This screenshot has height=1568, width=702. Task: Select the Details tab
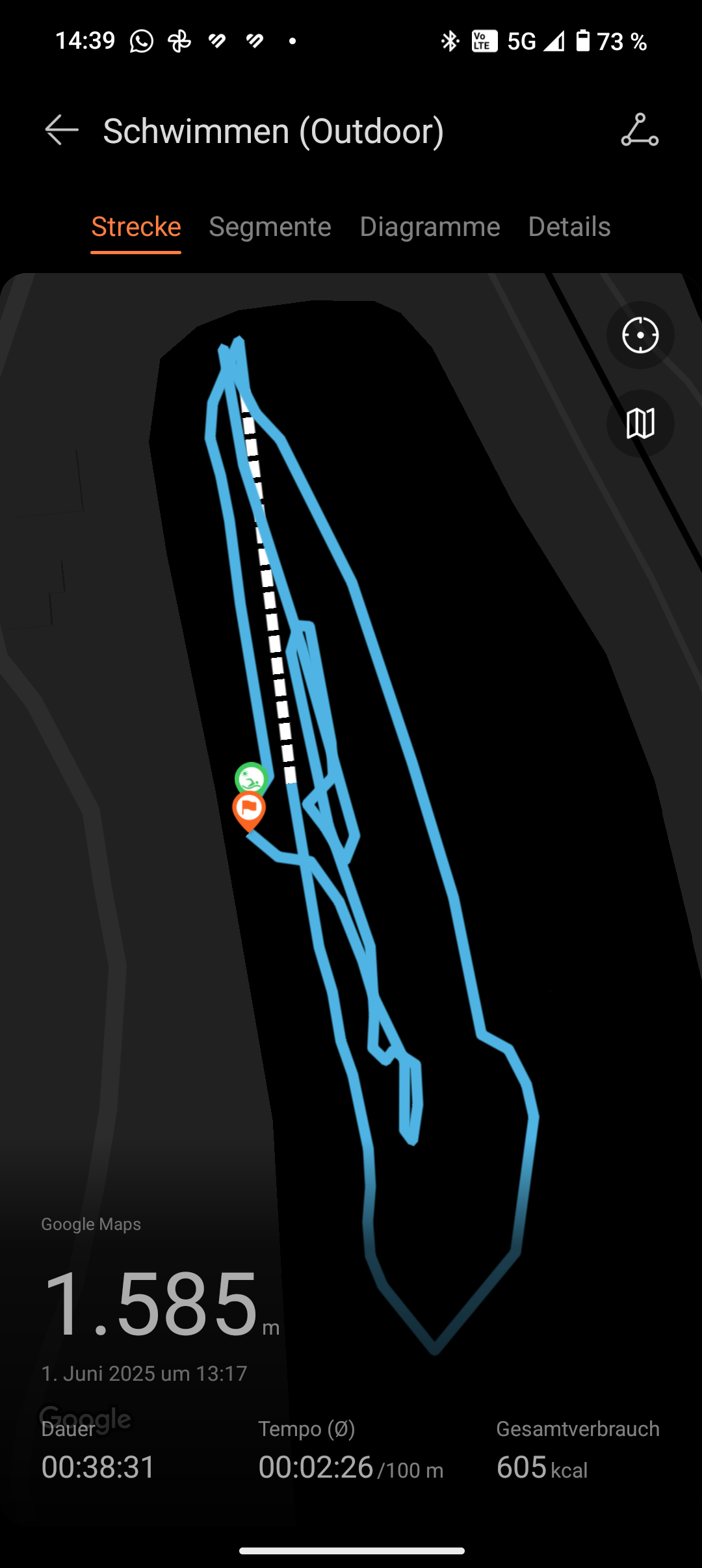(x=569, y=227)
